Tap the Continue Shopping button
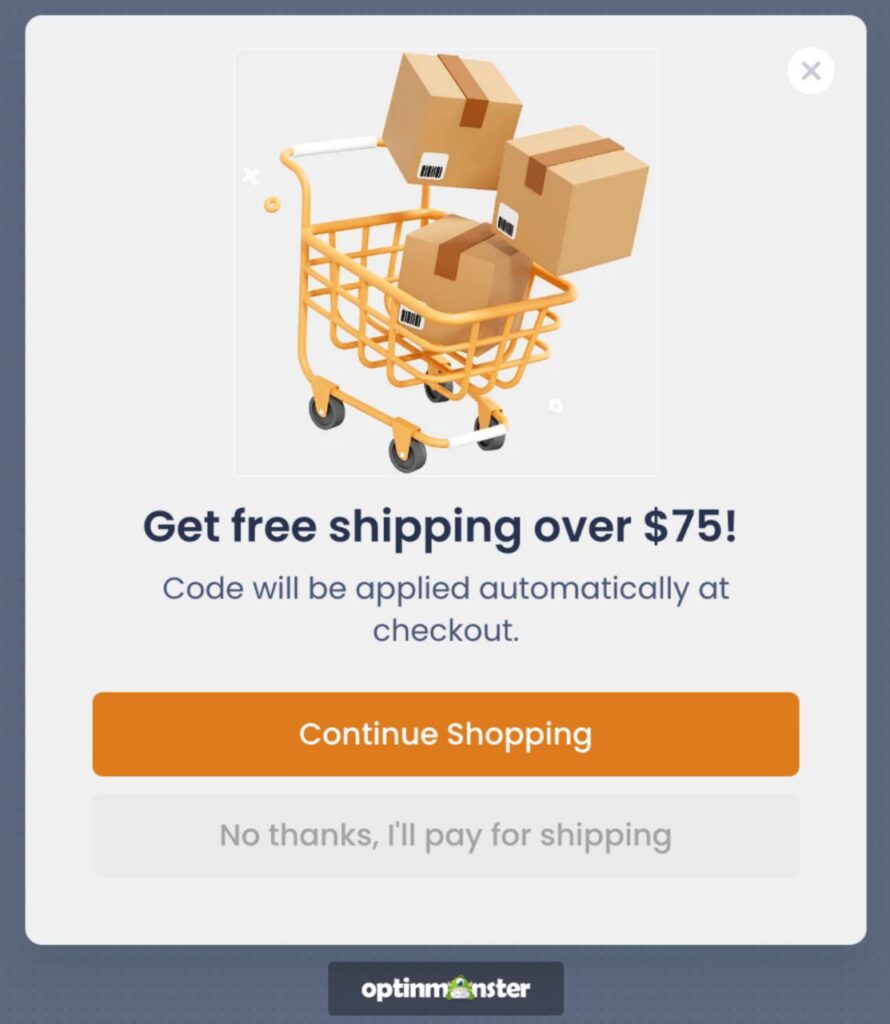The height and width of the screenshot is (1024, 890). point(445,734)
